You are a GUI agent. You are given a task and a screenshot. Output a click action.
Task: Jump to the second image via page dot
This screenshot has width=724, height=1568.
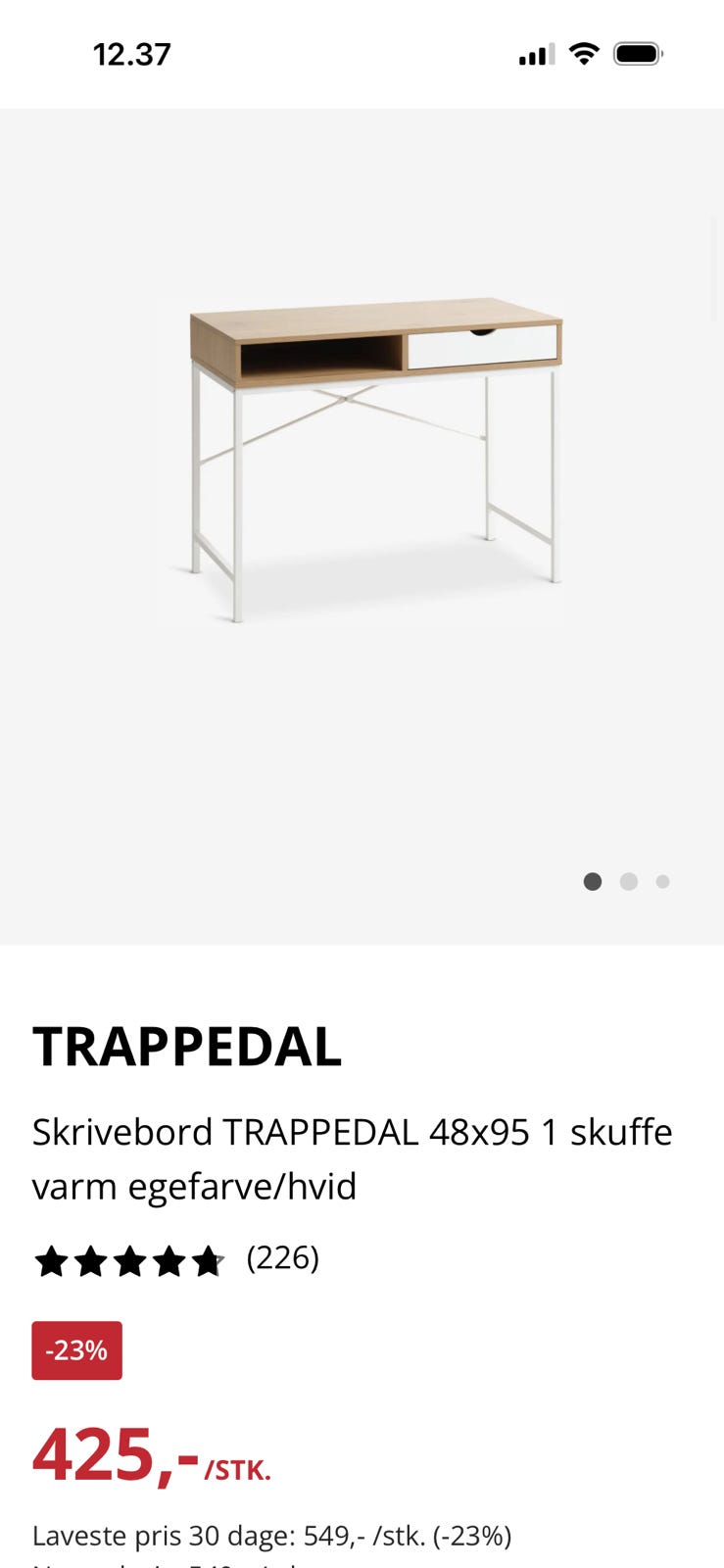click(x=629, y=882)
